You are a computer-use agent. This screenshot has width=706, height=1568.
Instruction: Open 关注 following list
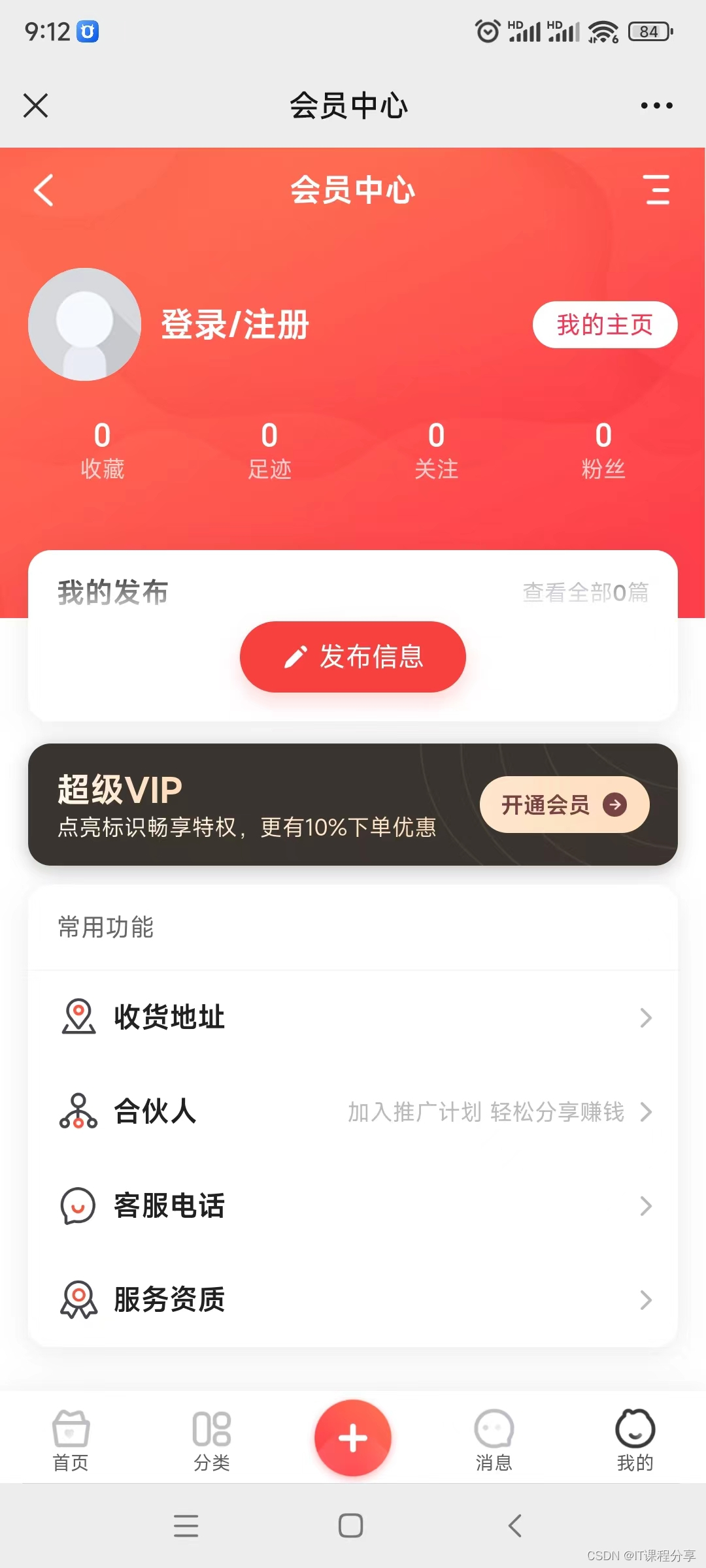pyautogui.click(x=436, y=451)
